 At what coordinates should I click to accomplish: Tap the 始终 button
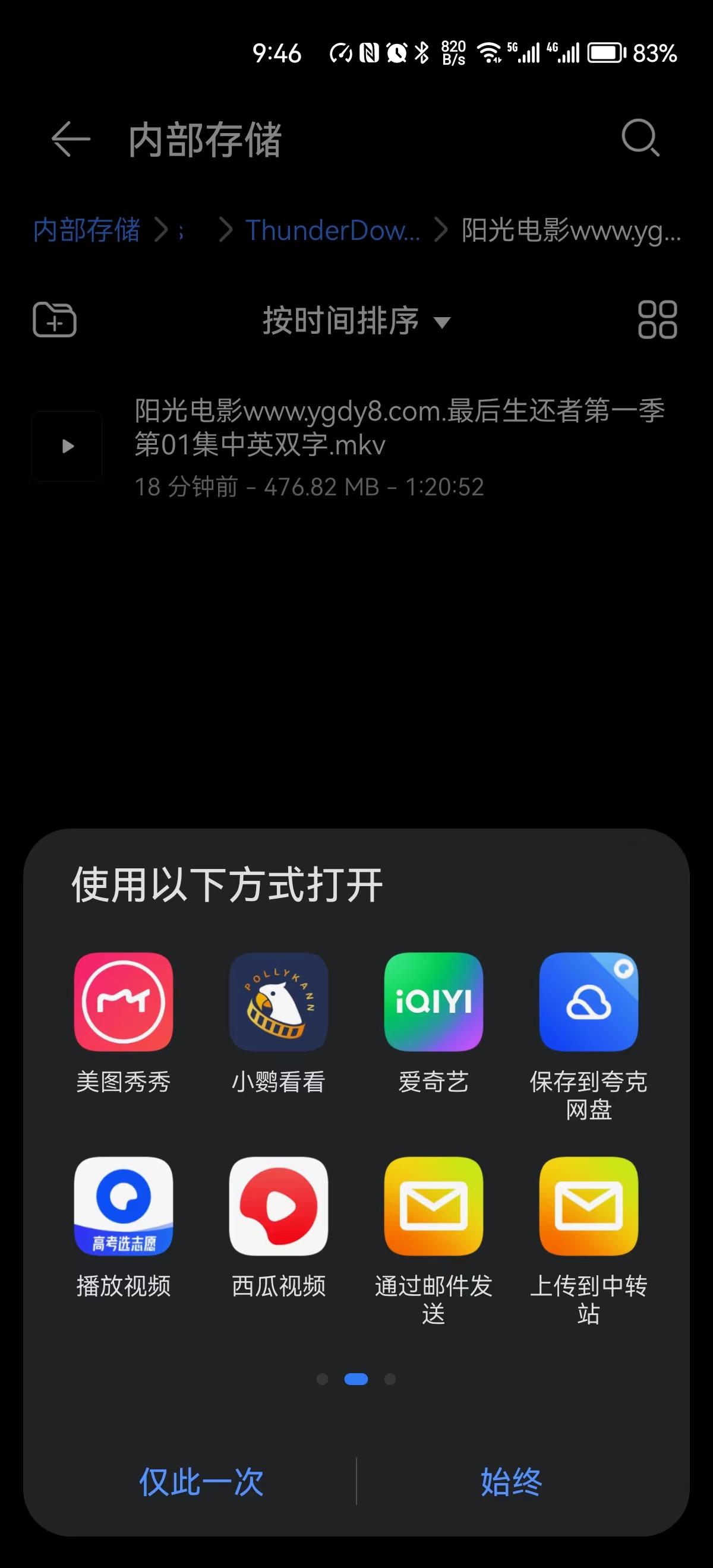pos(511,1481)
